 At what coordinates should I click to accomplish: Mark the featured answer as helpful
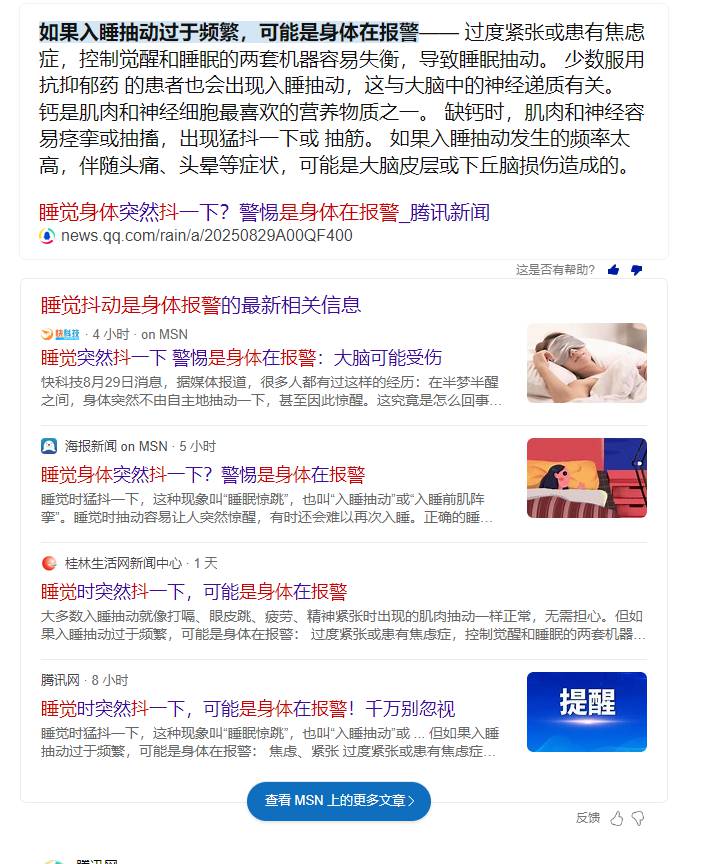(613, 270)
